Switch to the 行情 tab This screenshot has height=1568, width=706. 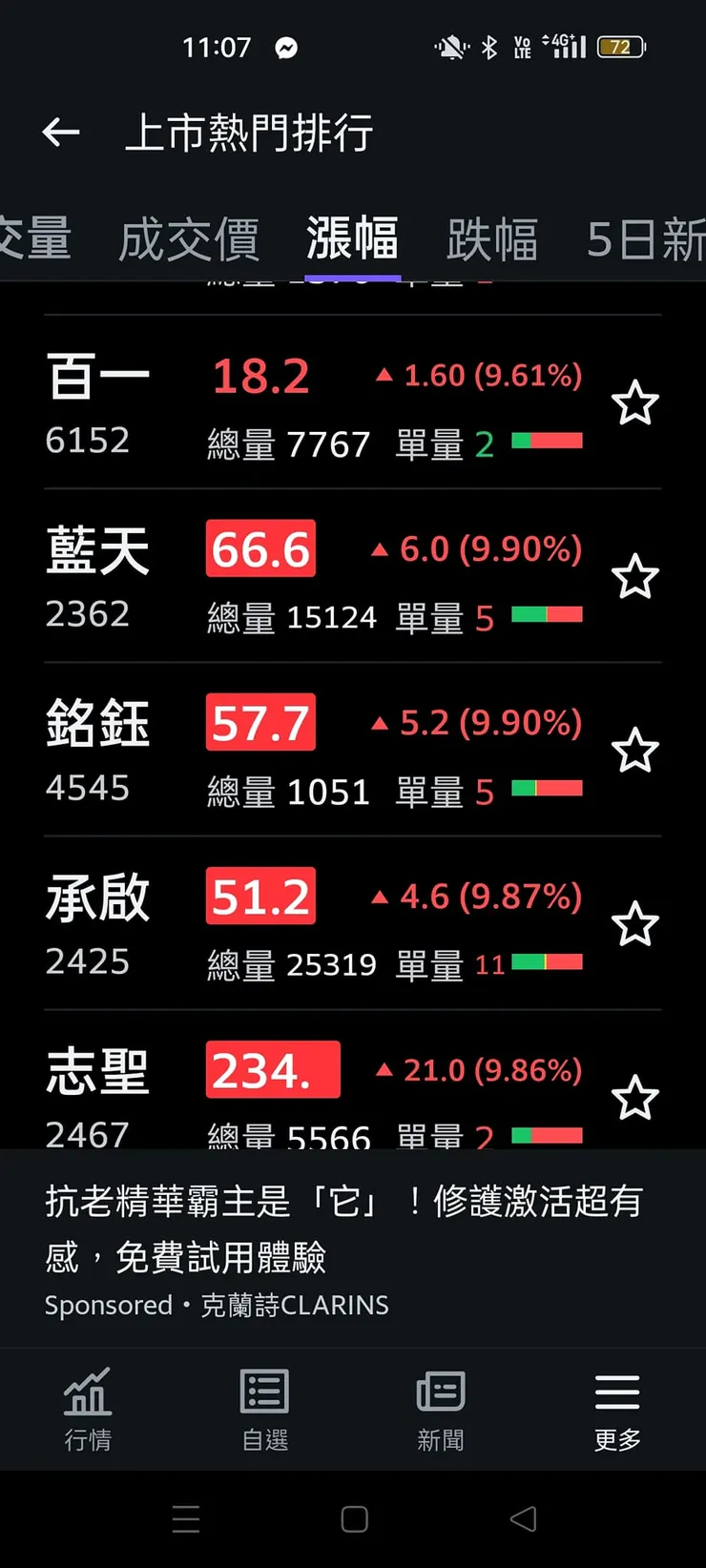88,1409
